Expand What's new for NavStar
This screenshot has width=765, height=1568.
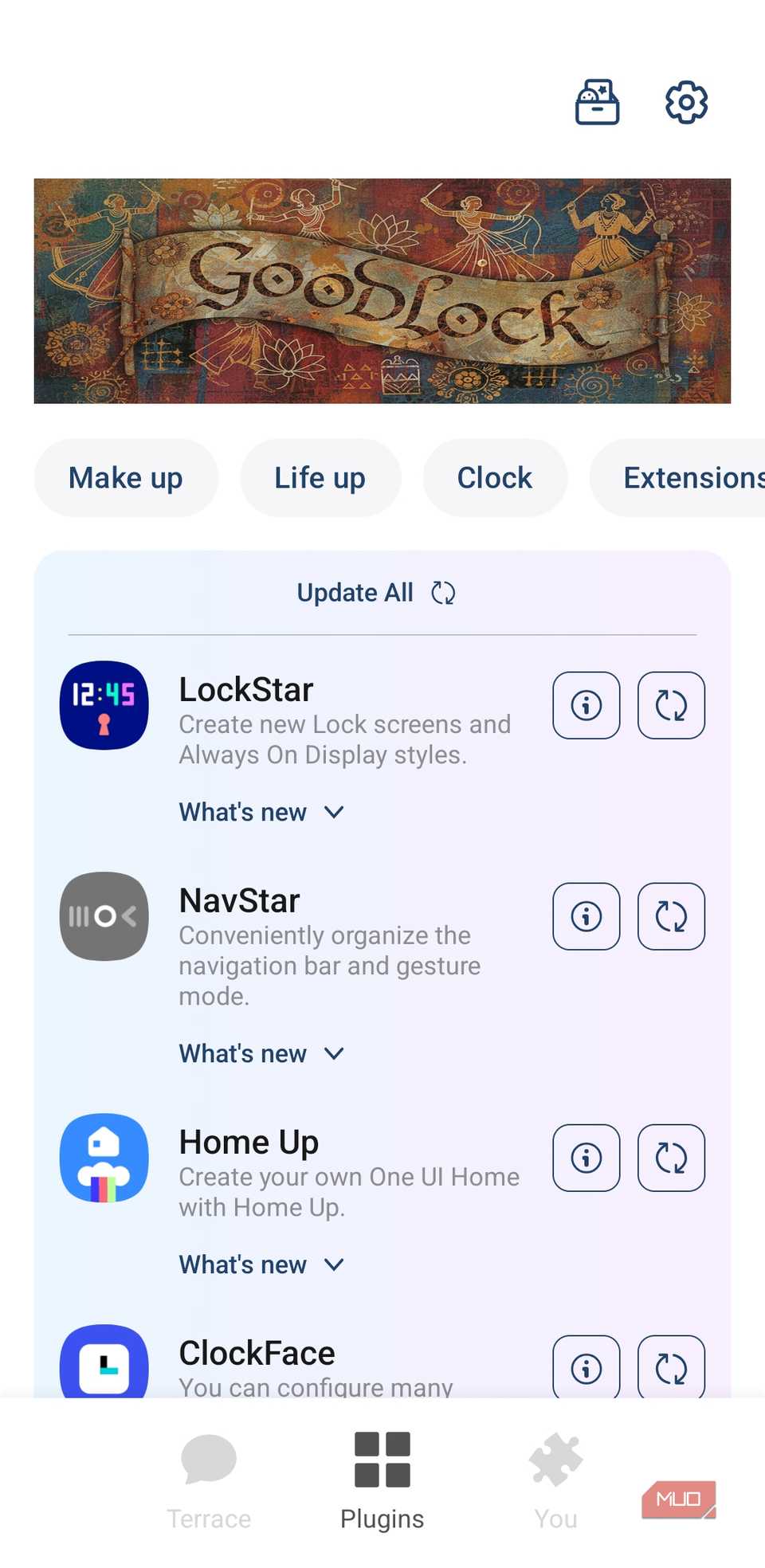tap(261, 1053)
